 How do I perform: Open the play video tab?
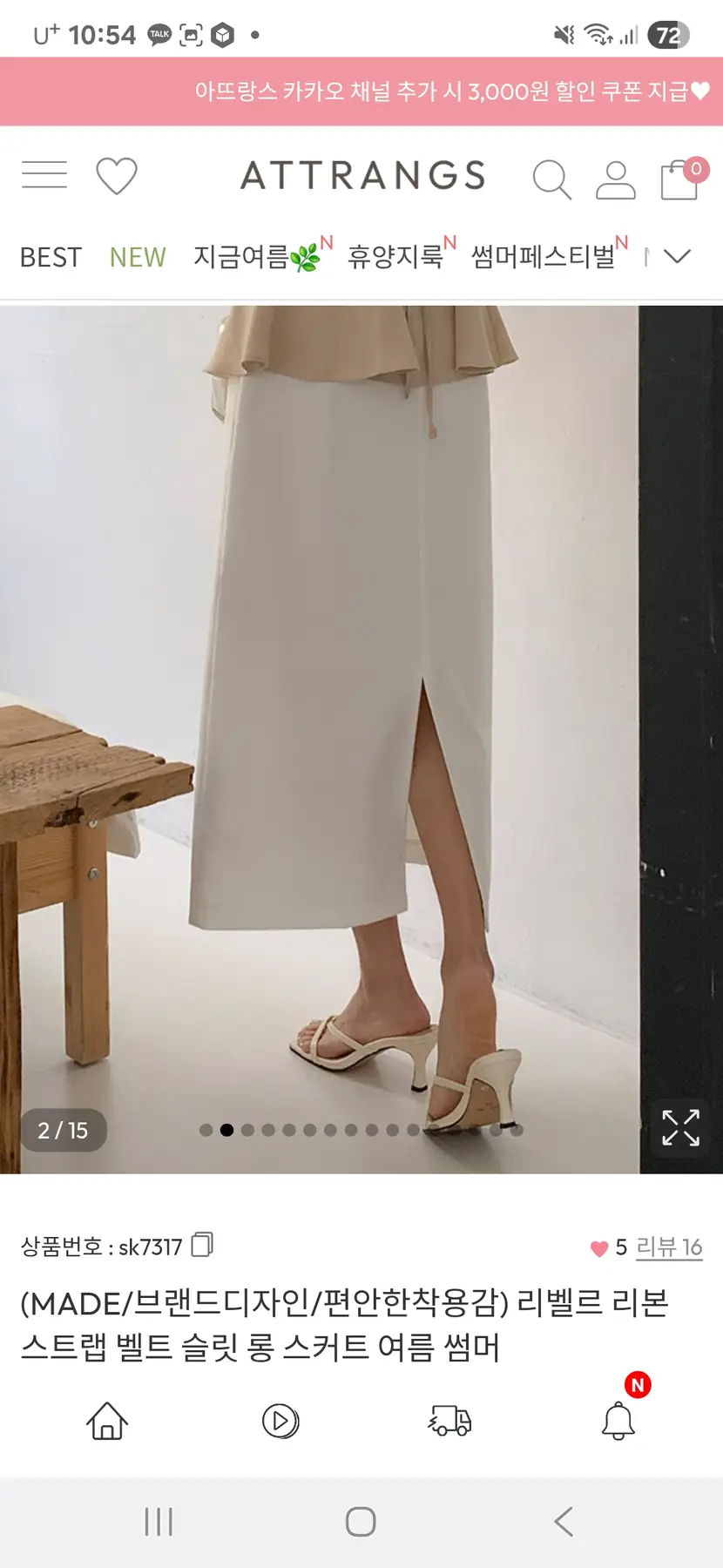pyautogui.click(x=280, y=1421)
